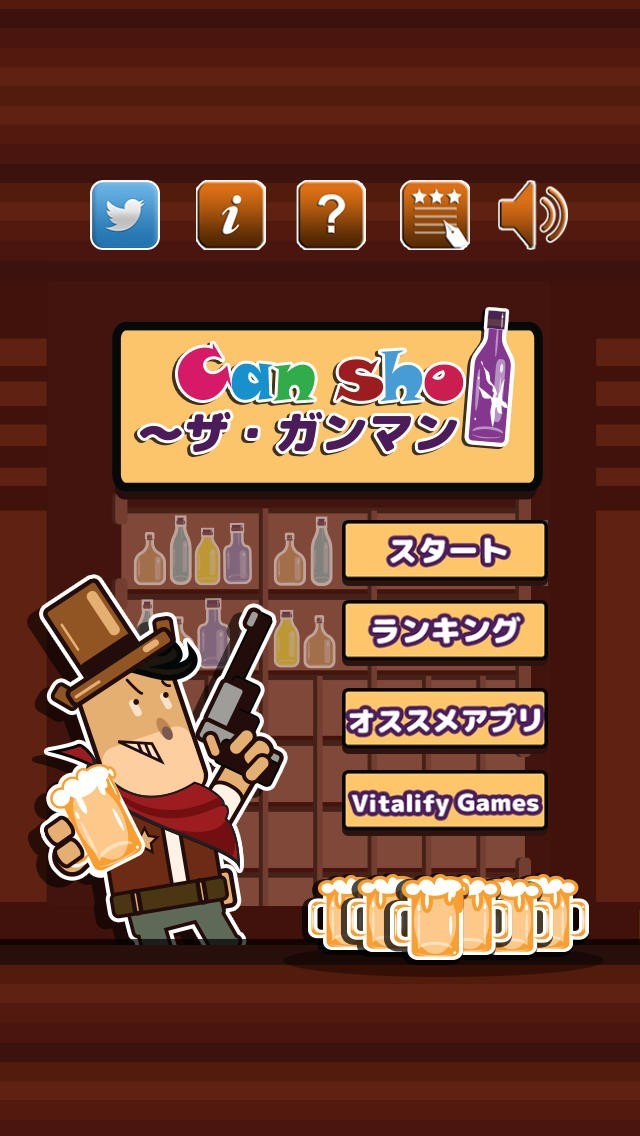Open the Twitter share icon
This screenshot has width=640, height=1136.
click(125, 215)
